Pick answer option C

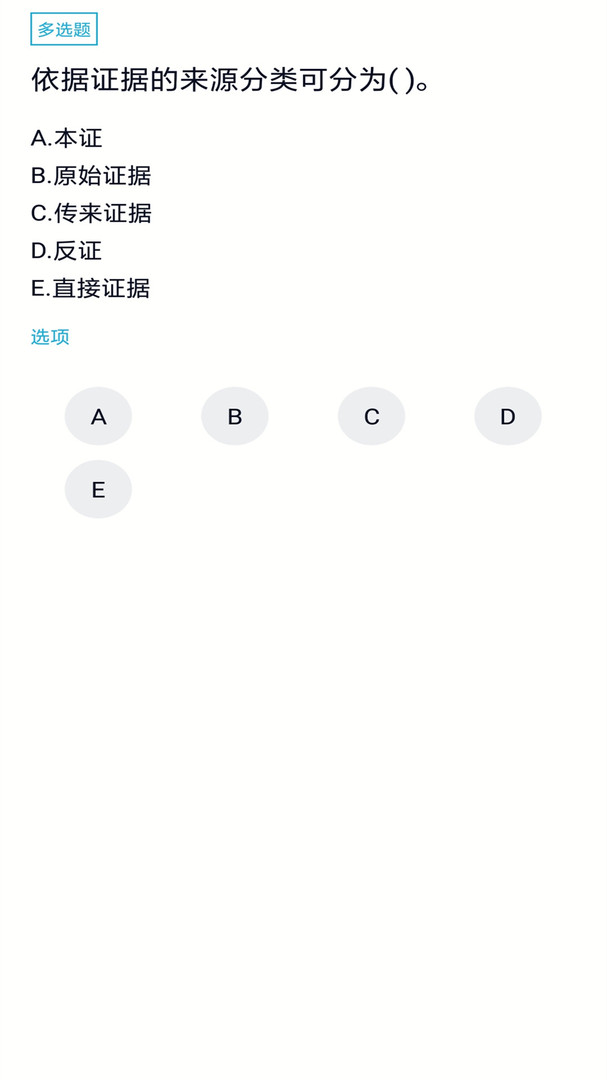(371, 416)
